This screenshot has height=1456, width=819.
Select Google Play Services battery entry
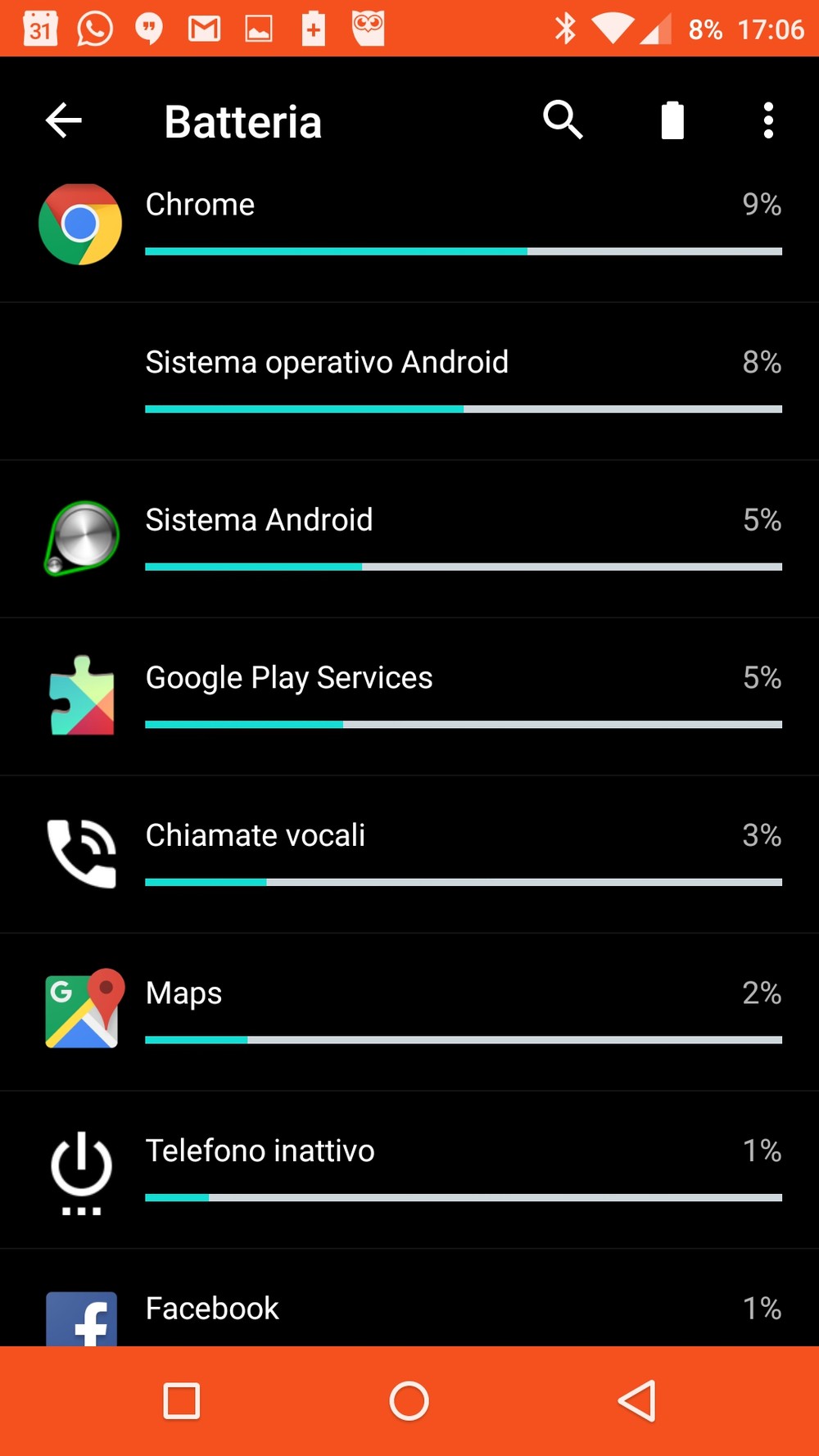pos(409,697)
